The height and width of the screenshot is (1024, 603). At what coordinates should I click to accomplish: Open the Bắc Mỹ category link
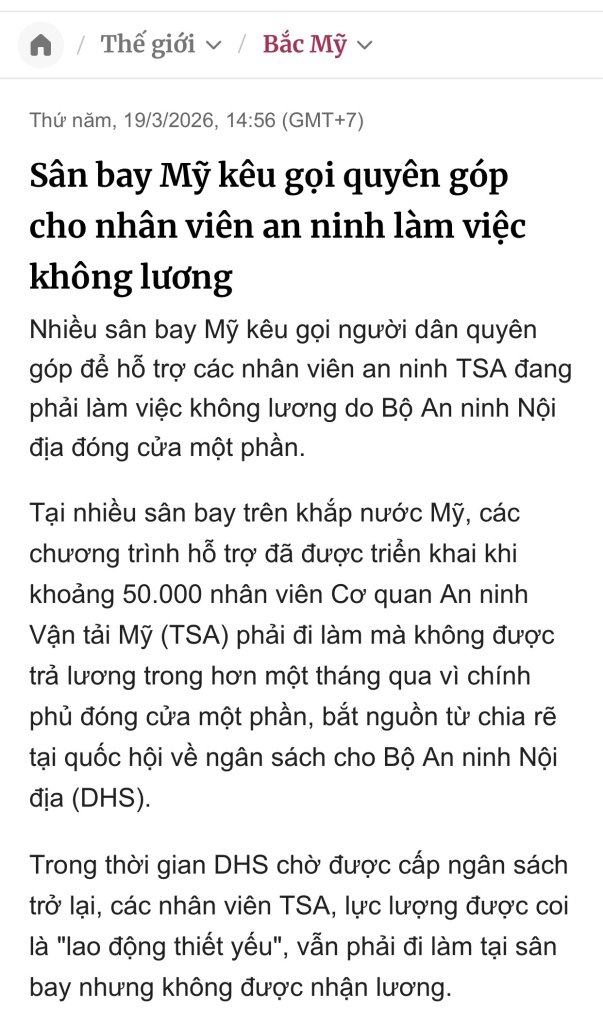point(304,44)
